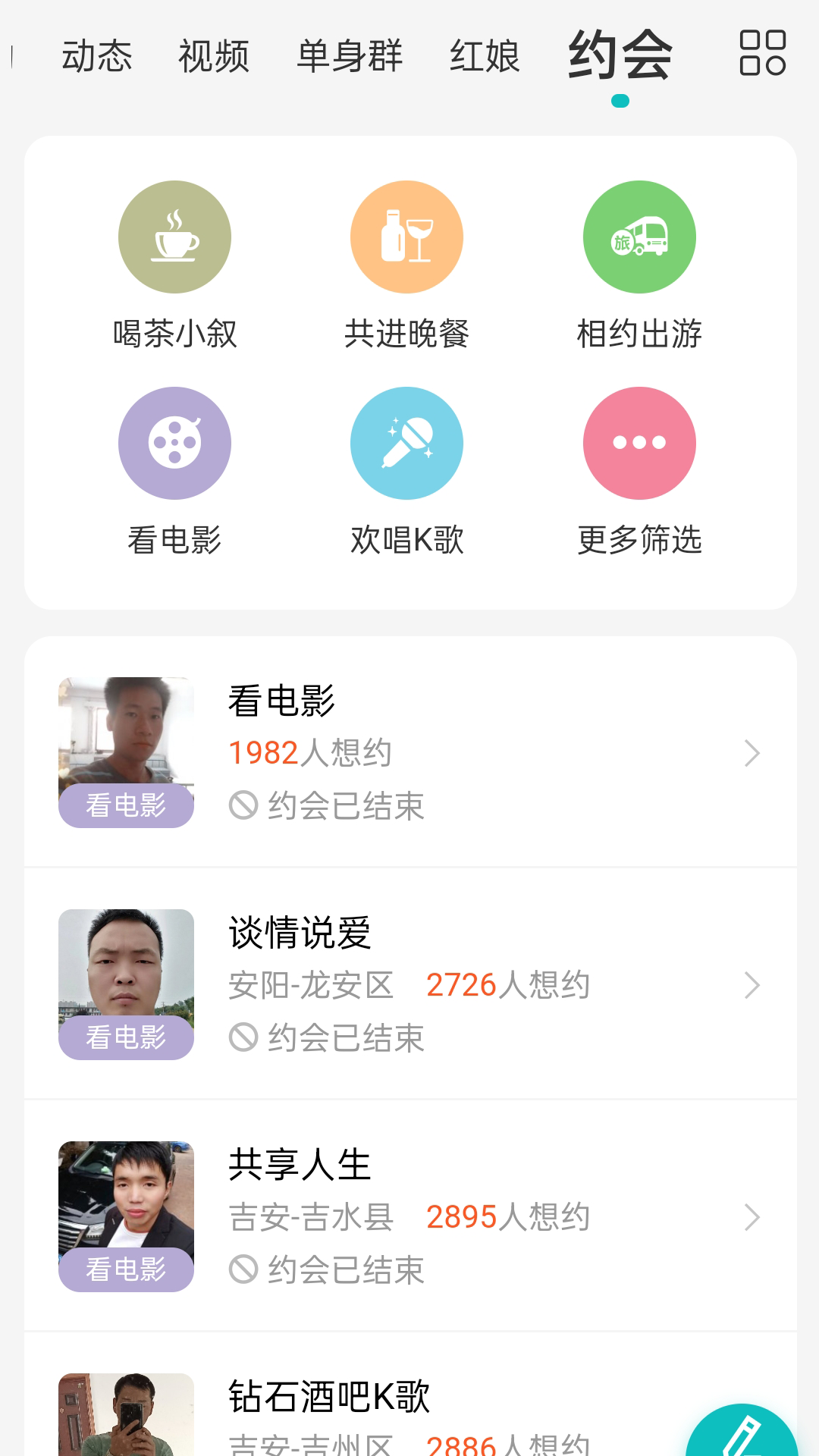Tap the 更多筛选 more filters icon

pyautogui.click(x=640, y=444)
